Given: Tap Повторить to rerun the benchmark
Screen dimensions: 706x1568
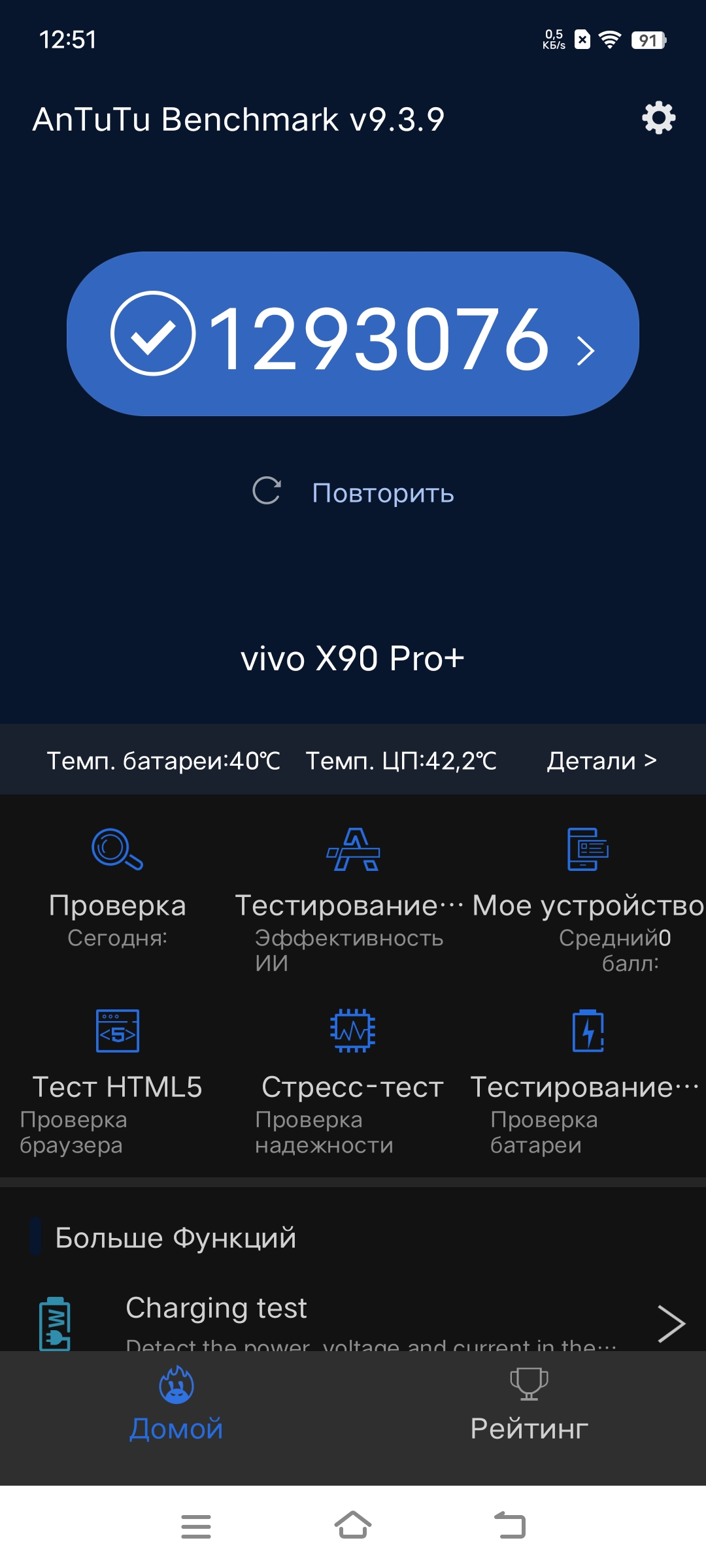Looking at the screenshot, I should tap(354, 493).
